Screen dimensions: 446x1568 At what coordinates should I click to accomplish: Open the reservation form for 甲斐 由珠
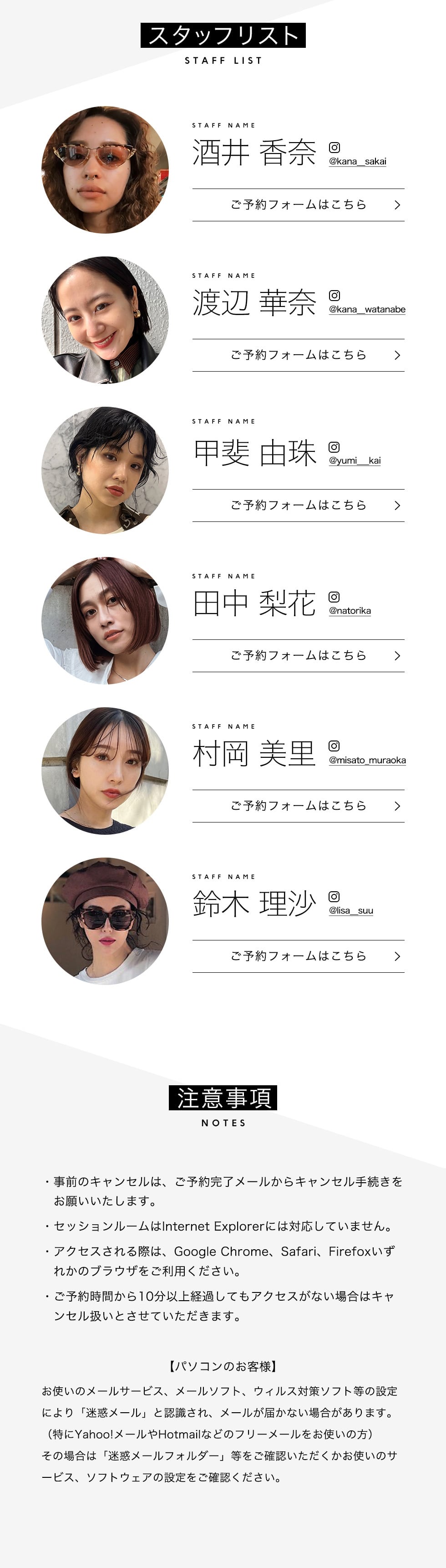point(298,506)
